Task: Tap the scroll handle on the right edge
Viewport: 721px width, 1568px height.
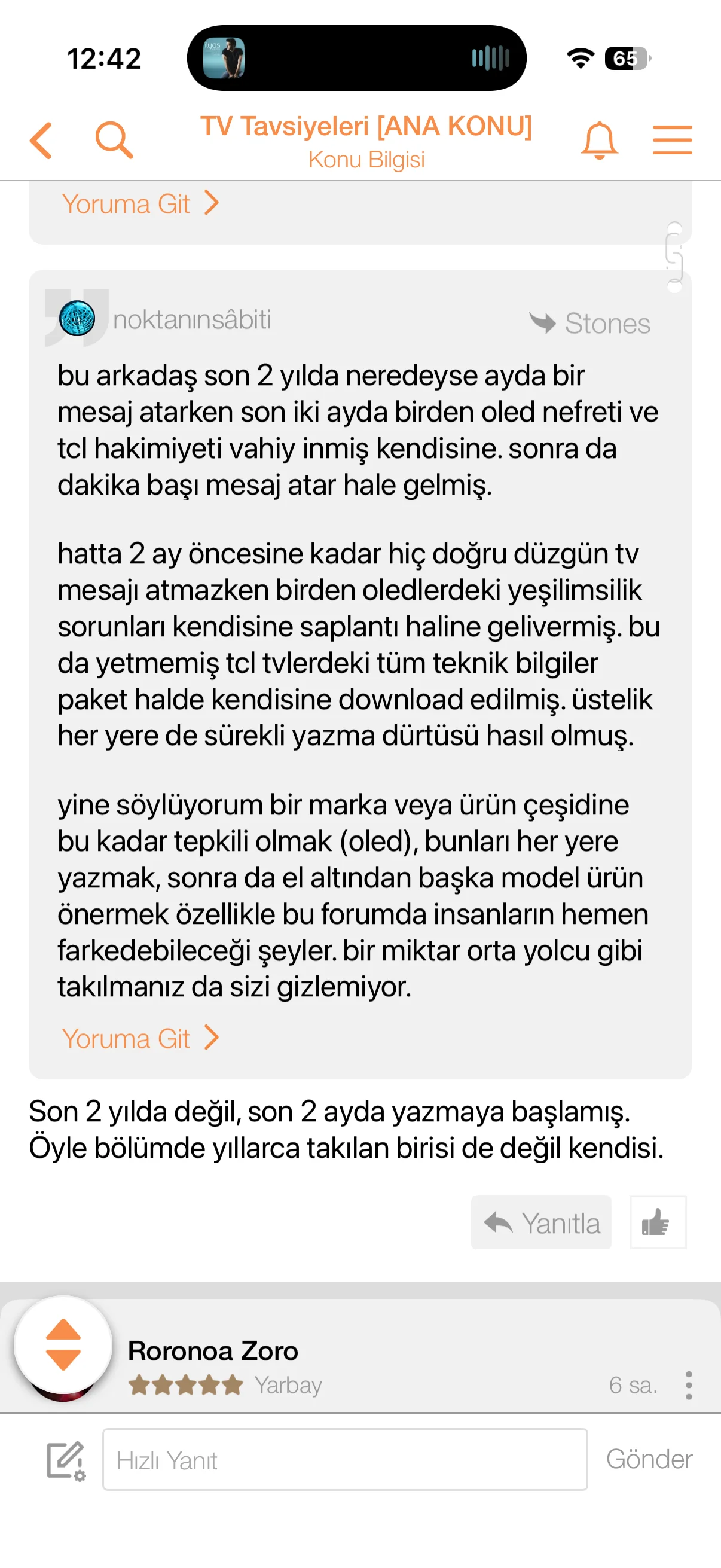Action: tap(674, 257)
